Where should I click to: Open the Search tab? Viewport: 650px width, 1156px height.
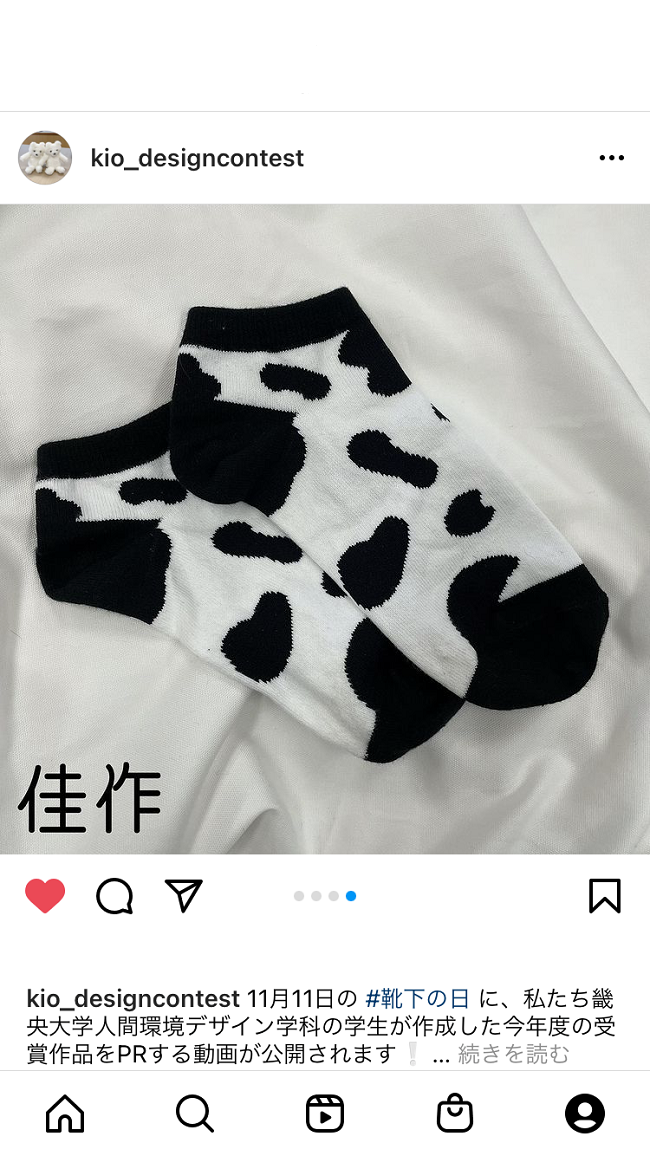(x=195, y=1113)
